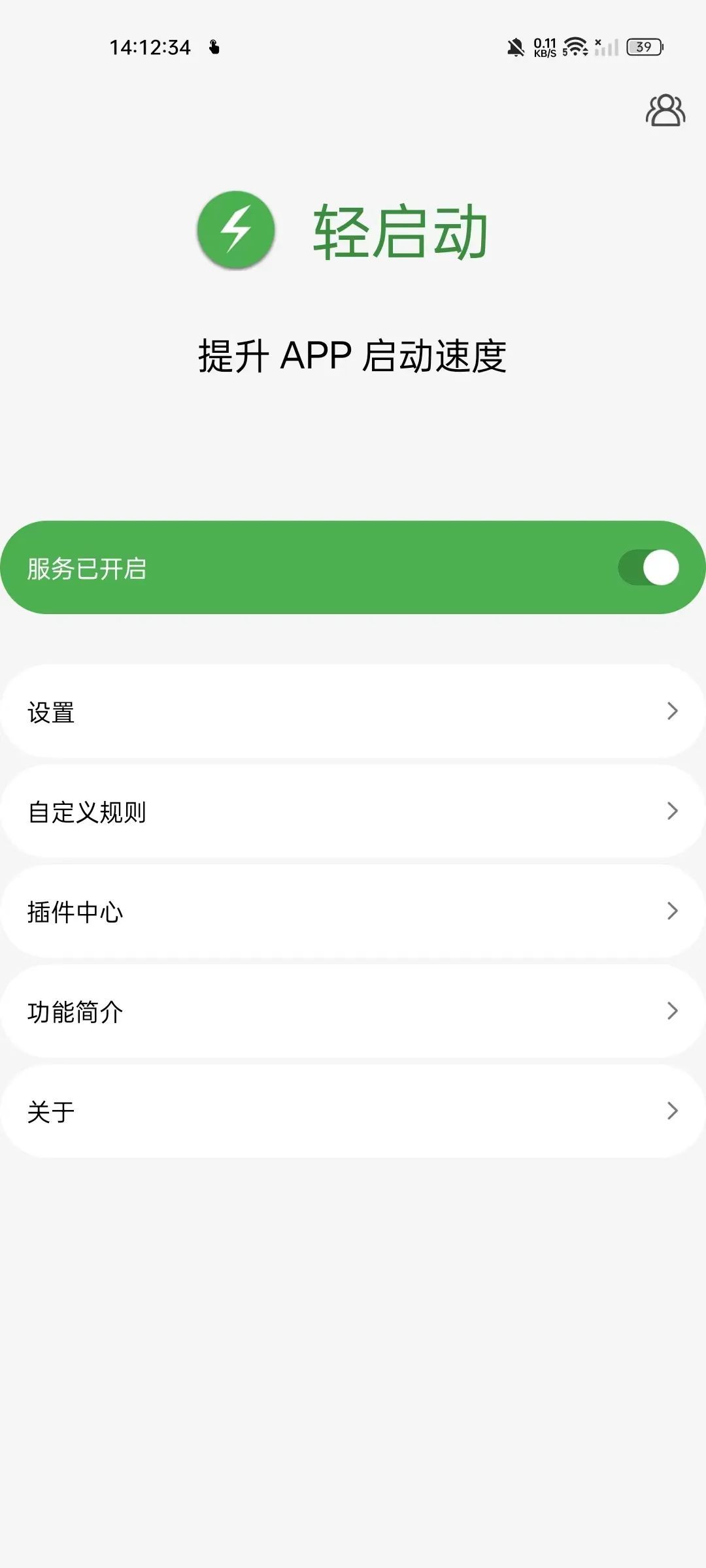Open 插件中心
The image size is (706, 1568).
[353, 911]
